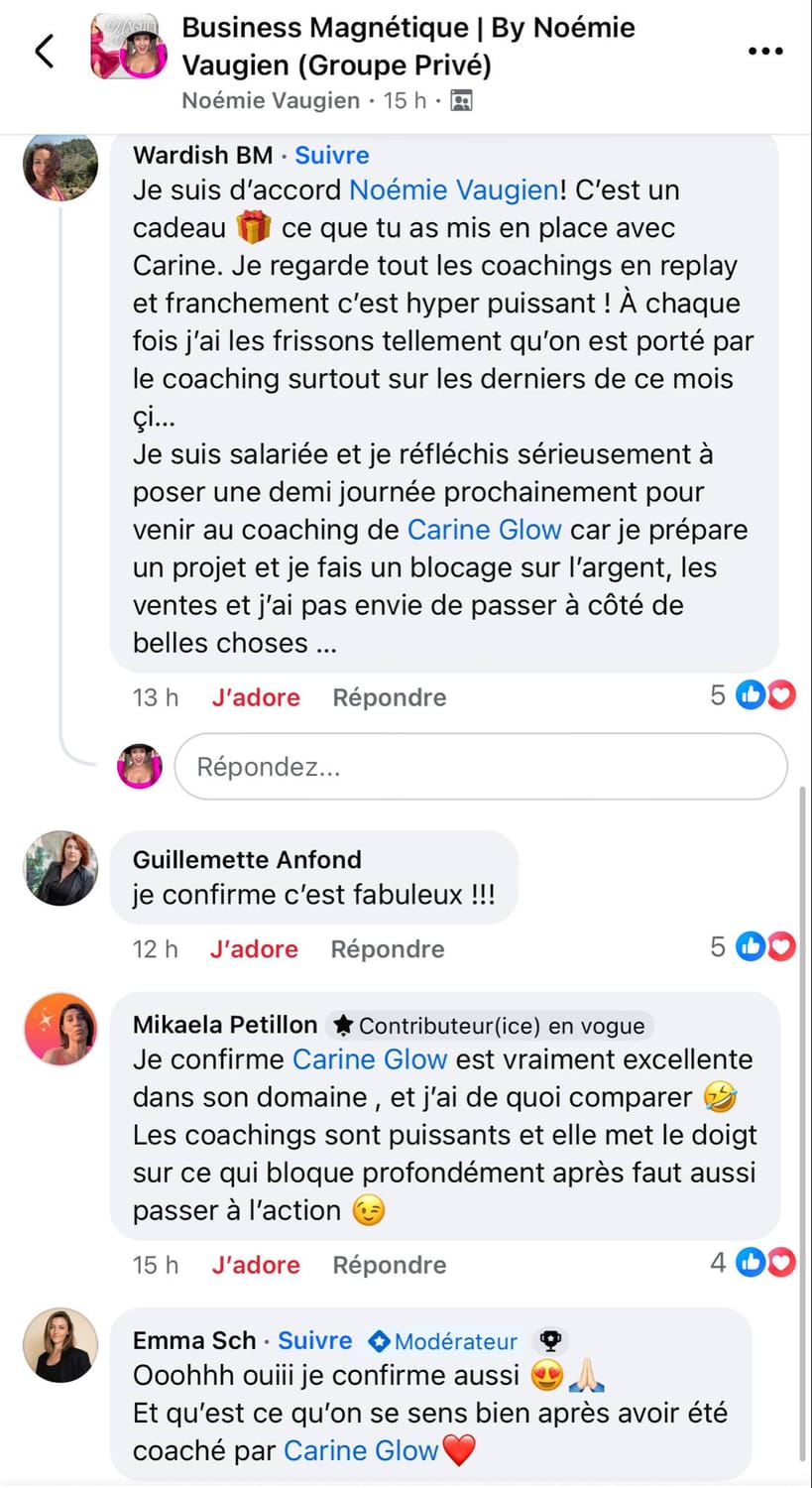
Task: Tap J'adore under Mikaela Petillon's comment
Action: point(256,1265)
